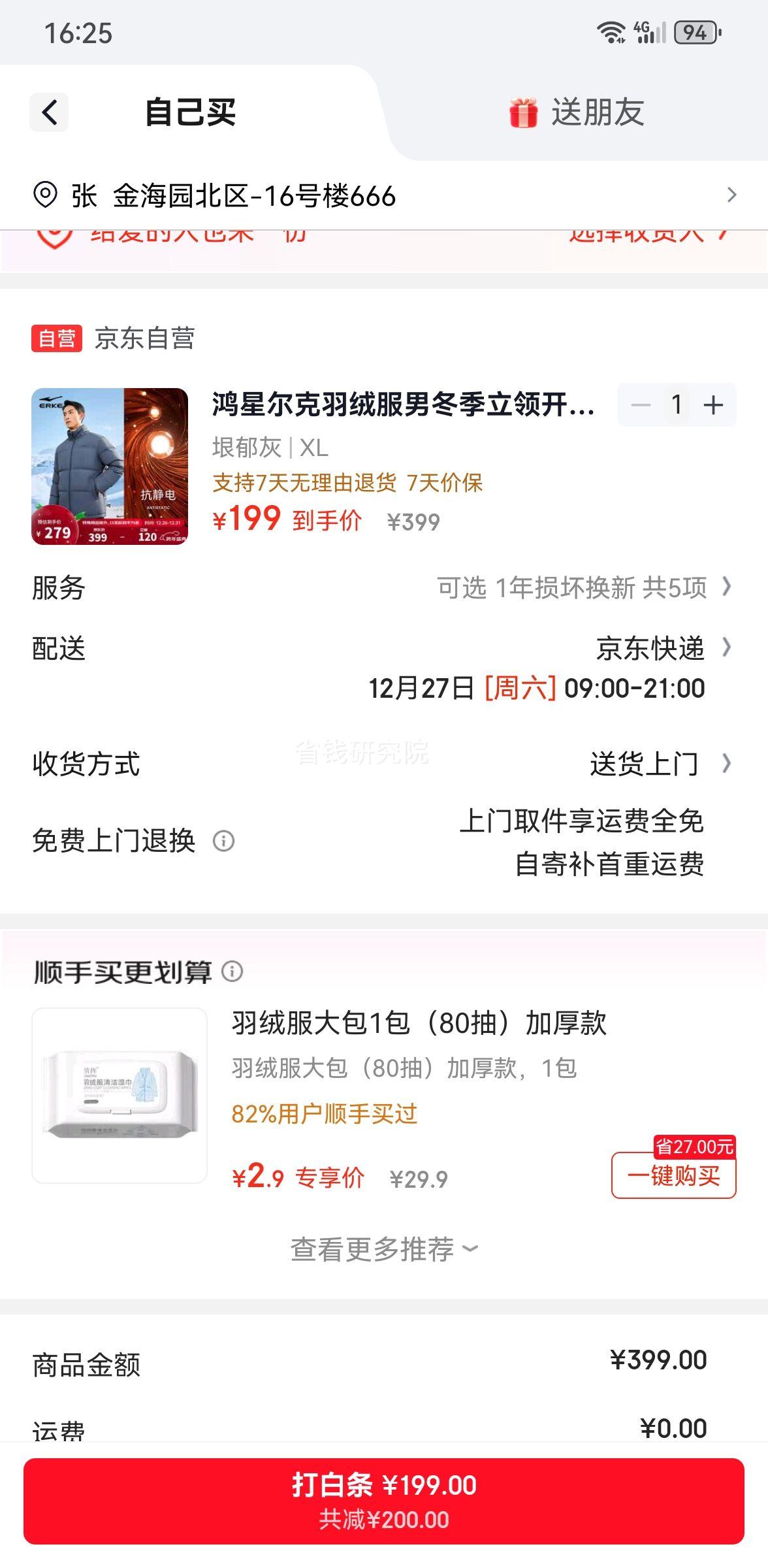Switch to the 送朋友 tab

(x=577, y=112)
